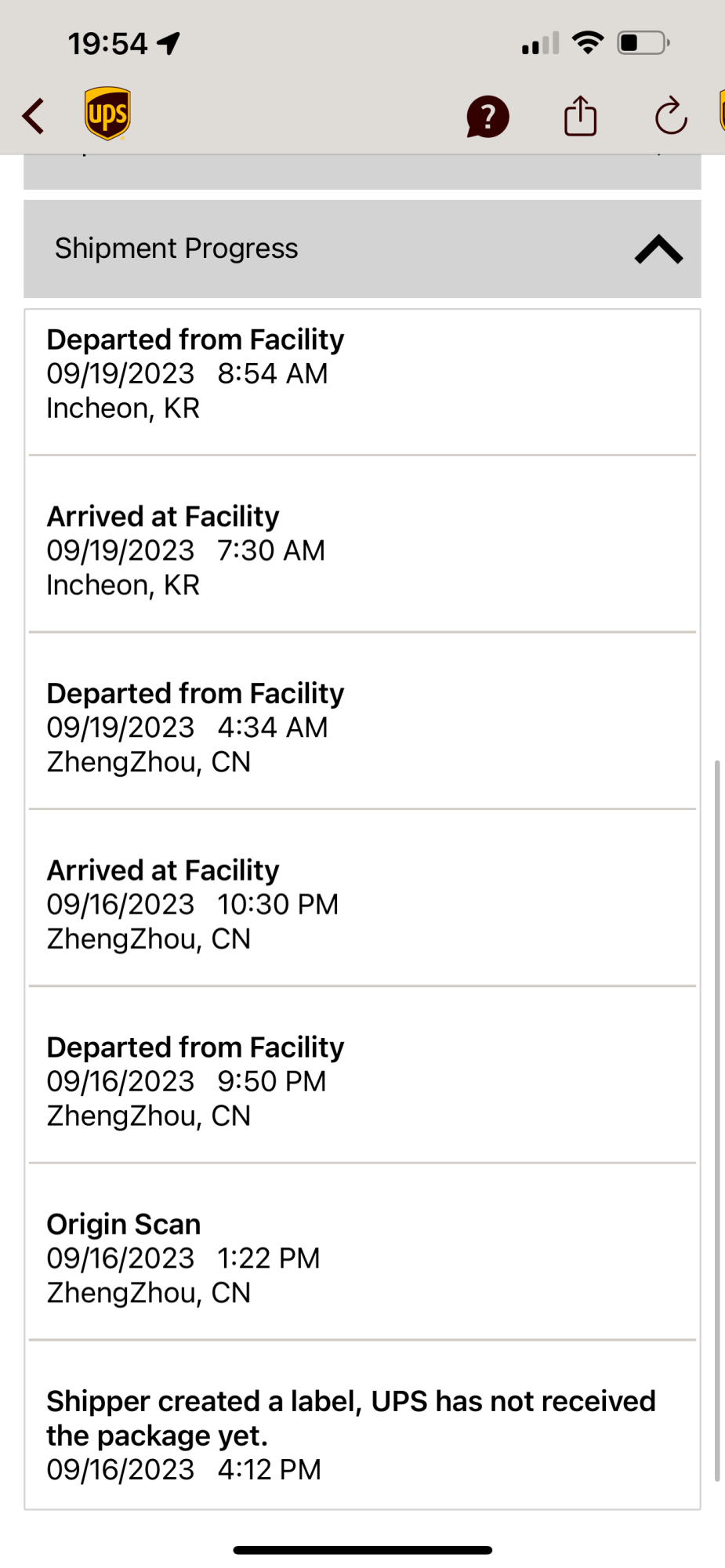Reload the tracking page

671,117
